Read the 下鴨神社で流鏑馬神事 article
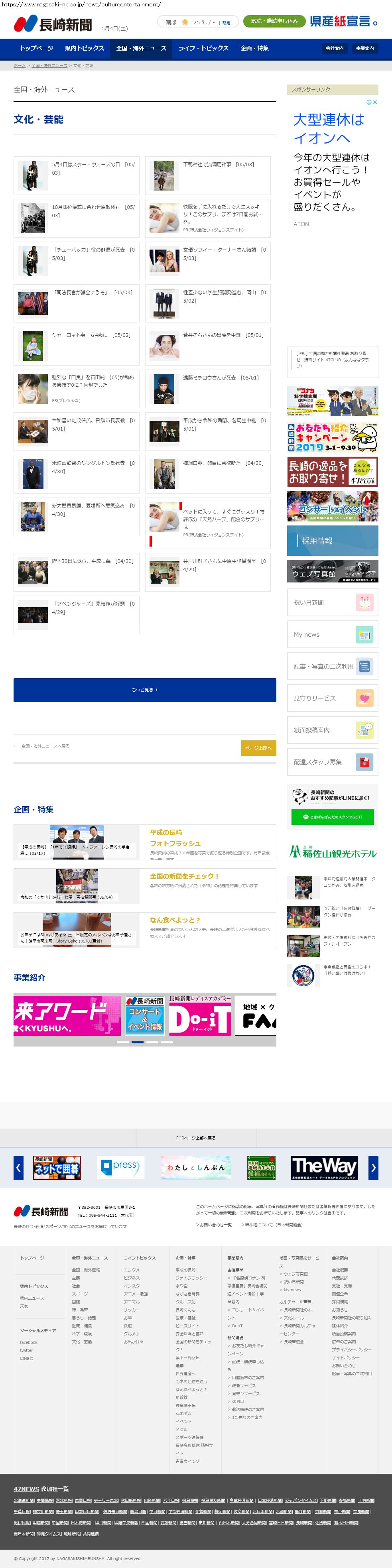Image resolution: width=392 pixels, height=1568 pixels. pyautogui.click(x=219, y=164)
